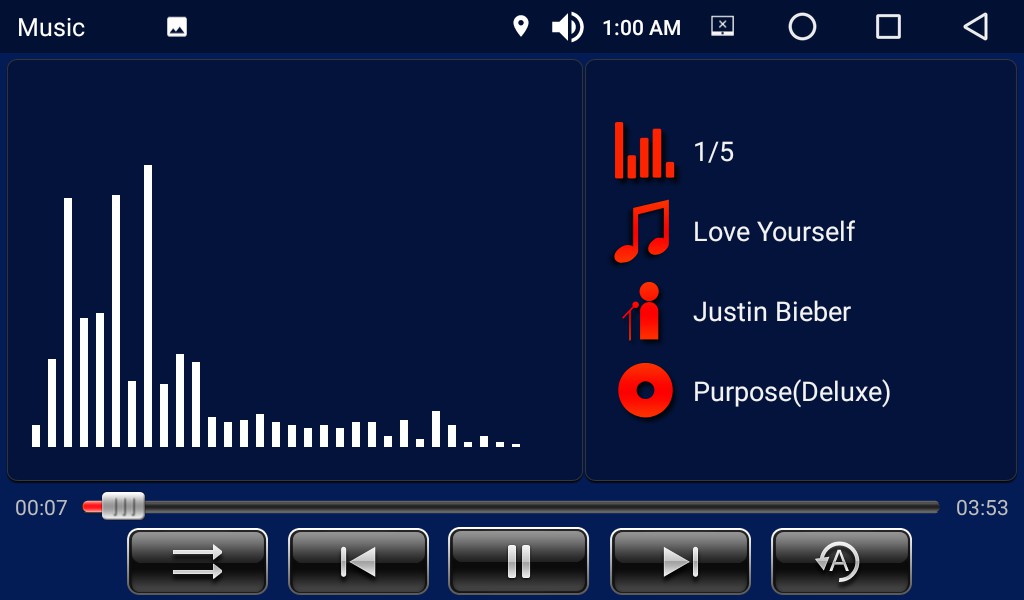Open the recent apps view
Viewport: 1024px width, 600px height.
click(x=888, y=27)
